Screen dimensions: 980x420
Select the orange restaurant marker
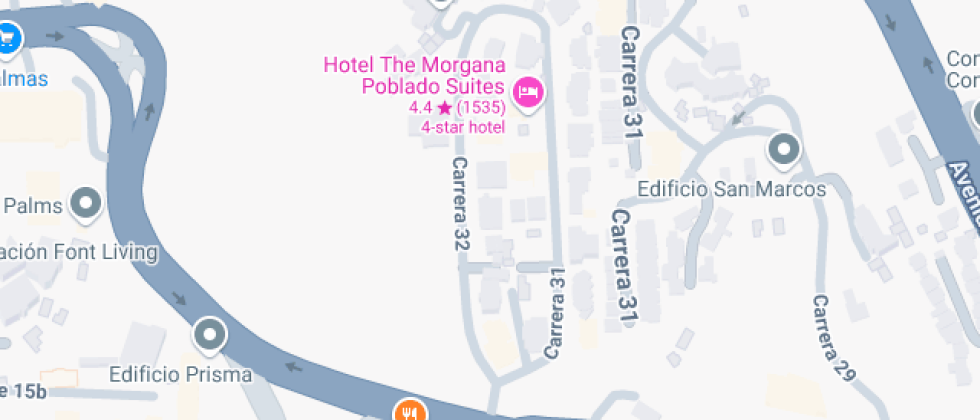410,411
